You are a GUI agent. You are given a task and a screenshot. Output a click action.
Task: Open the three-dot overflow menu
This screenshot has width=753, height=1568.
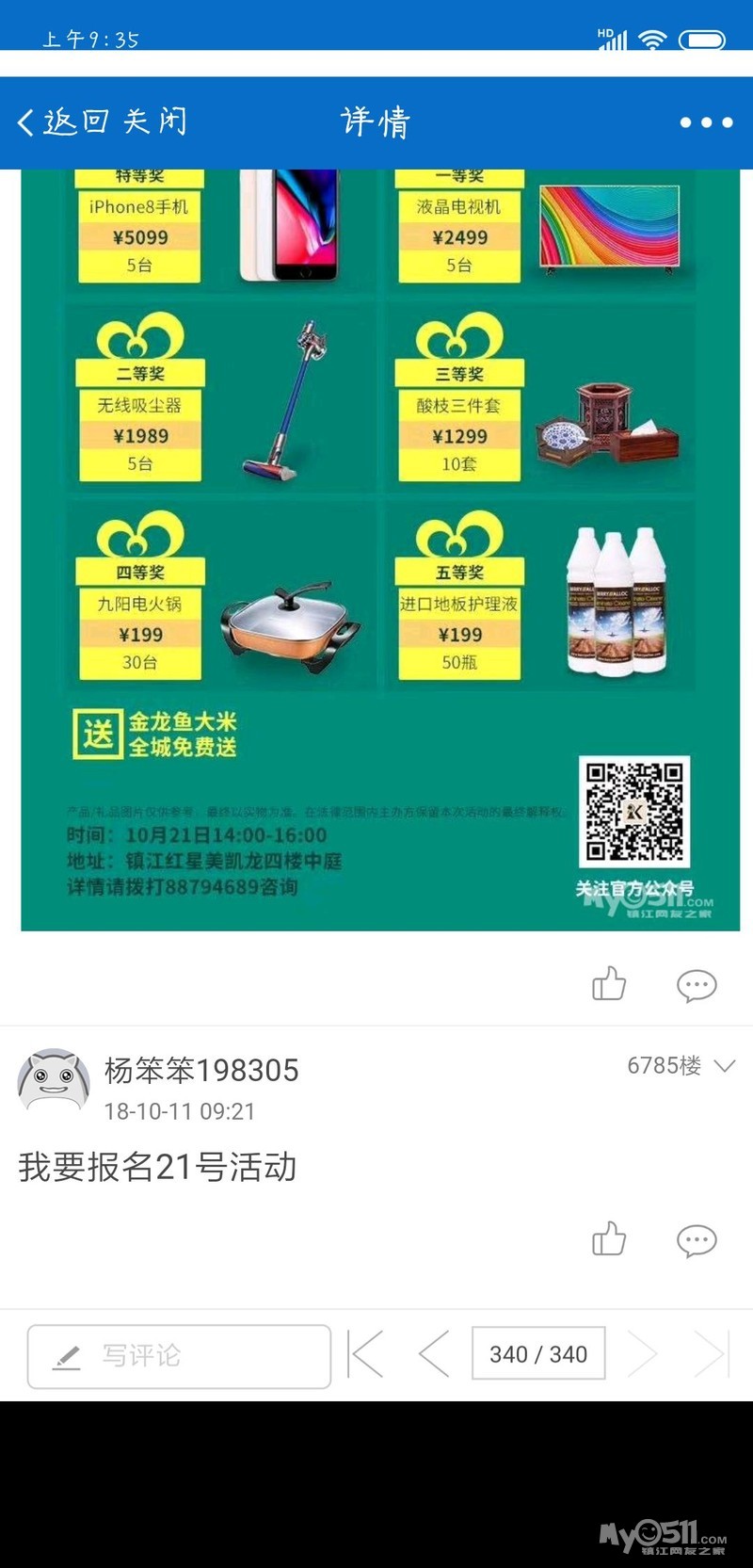coord(706,122)
